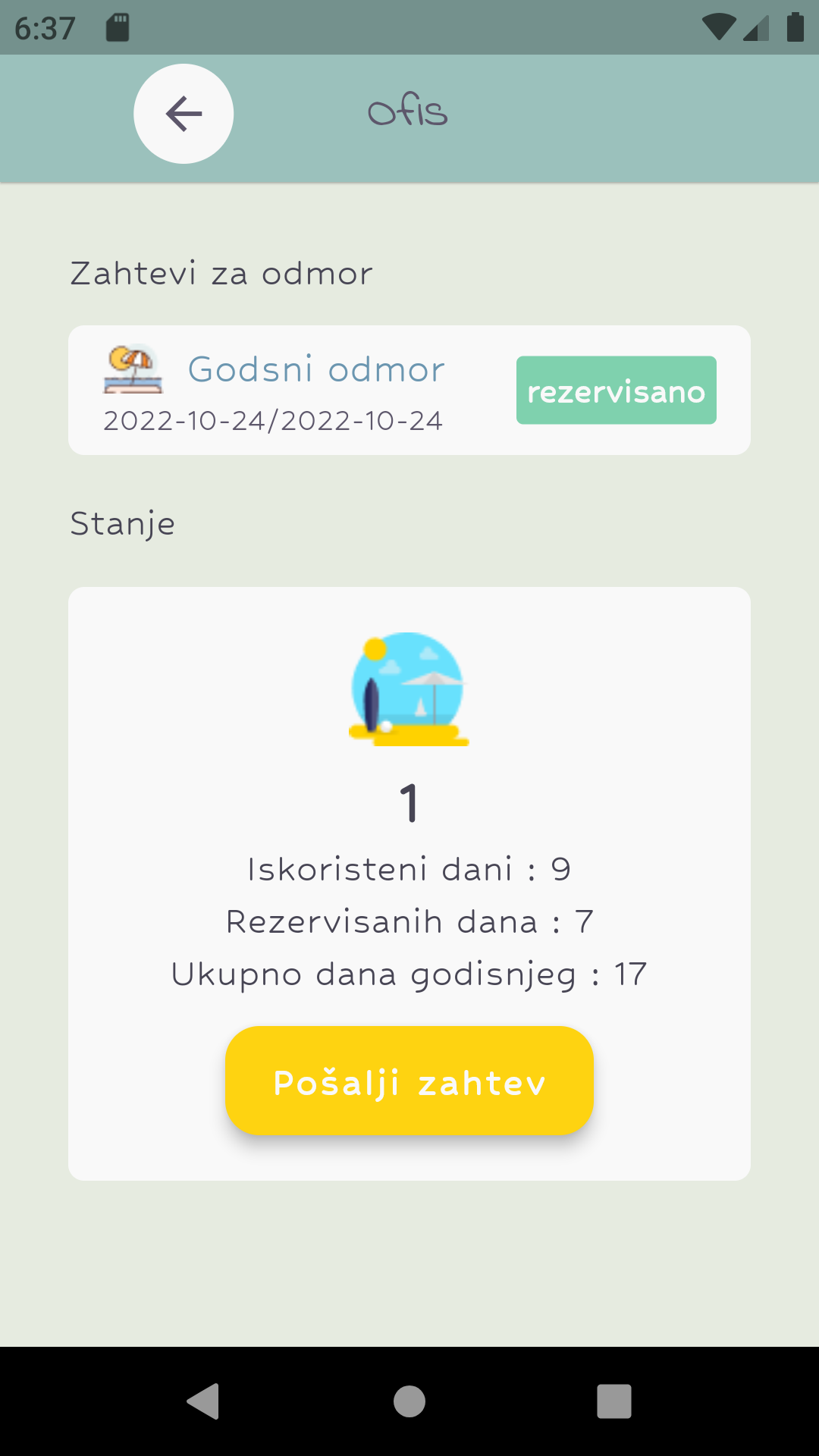
Task: Tap the SIM card status icon
Action: tap(118, 25)
